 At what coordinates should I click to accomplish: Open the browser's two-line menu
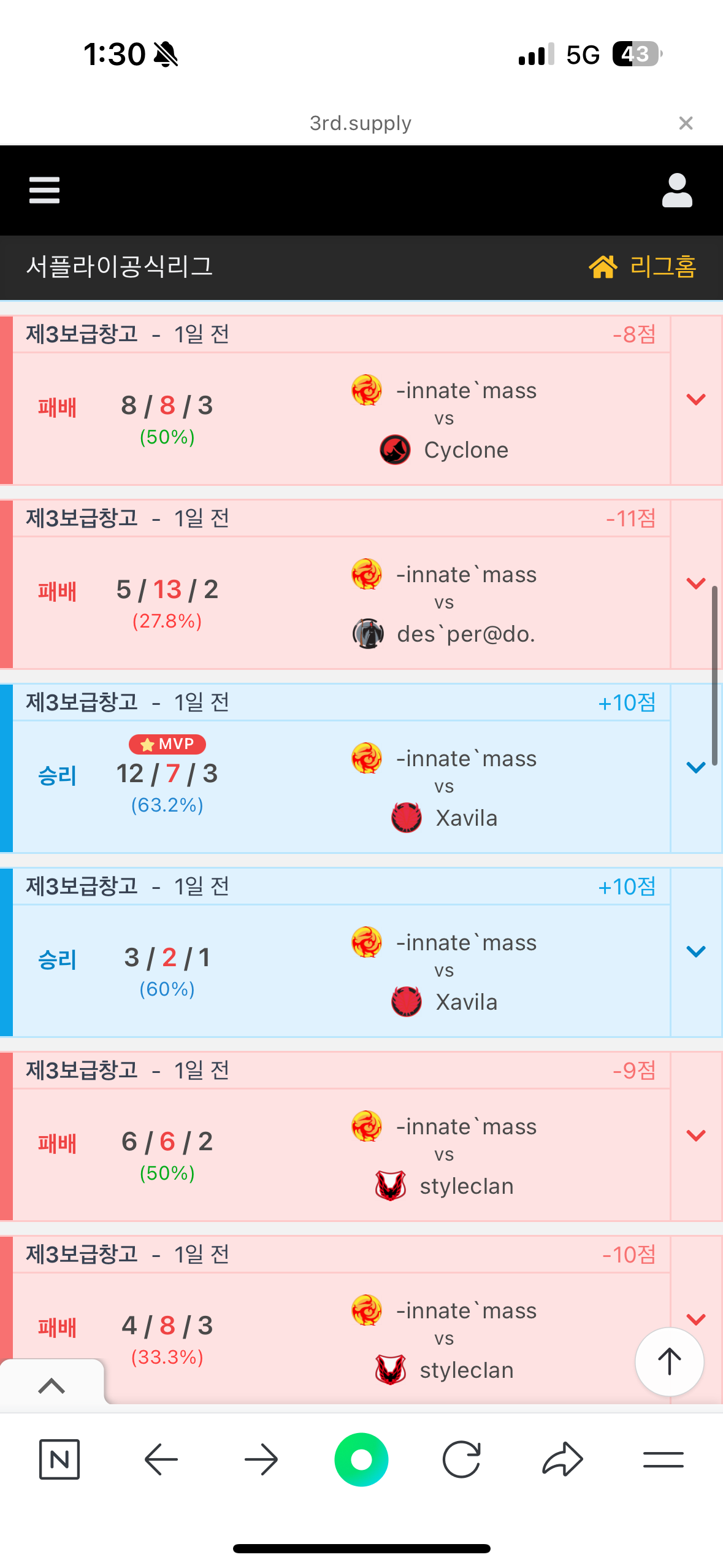click(x=663, y=1459)
